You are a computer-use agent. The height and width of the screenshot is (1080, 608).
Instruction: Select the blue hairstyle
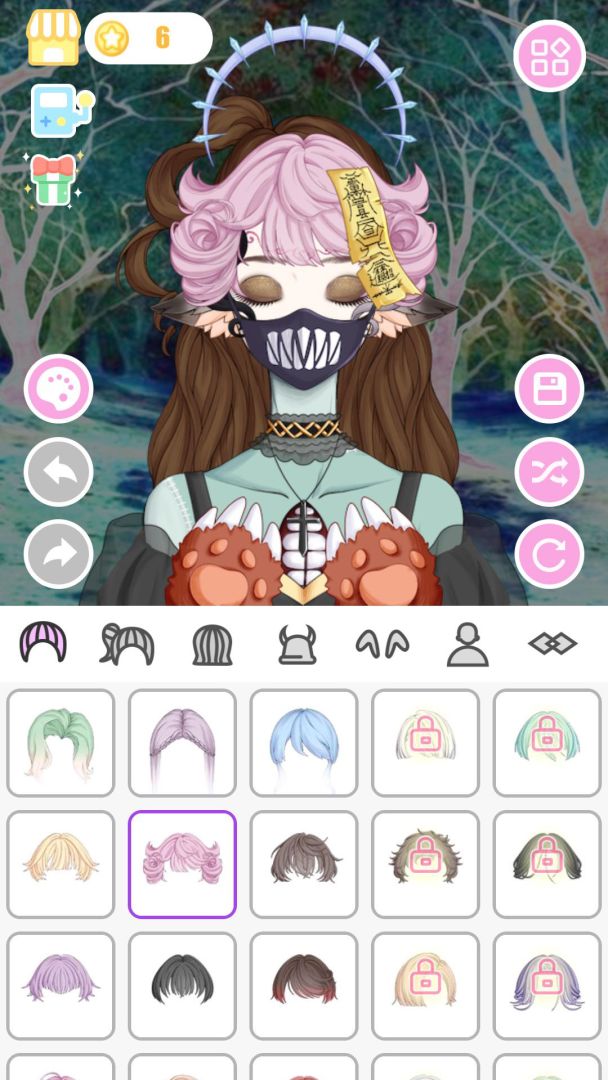[x=304, y=742]
